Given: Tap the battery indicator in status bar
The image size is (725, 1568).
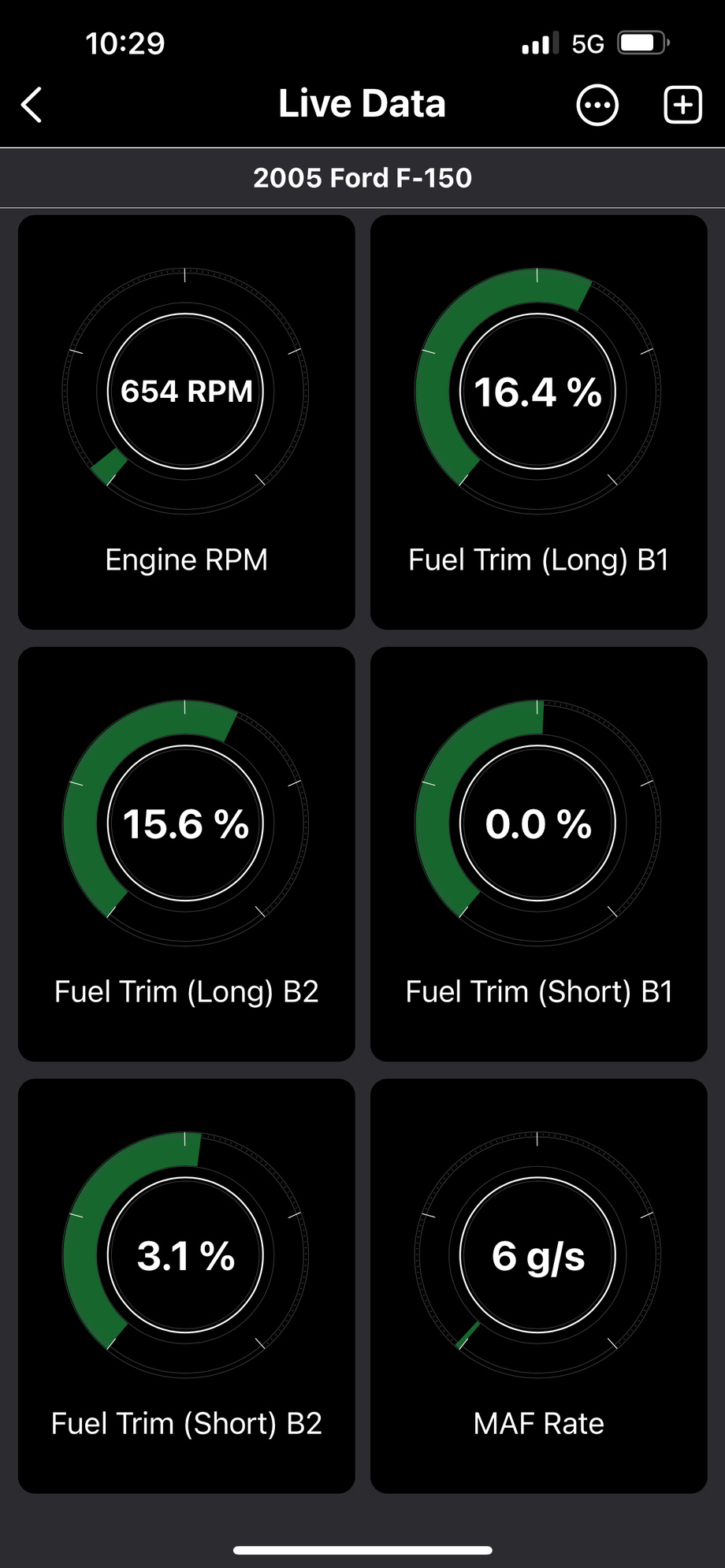Looking at the screenshot, I should coord(640,43).
